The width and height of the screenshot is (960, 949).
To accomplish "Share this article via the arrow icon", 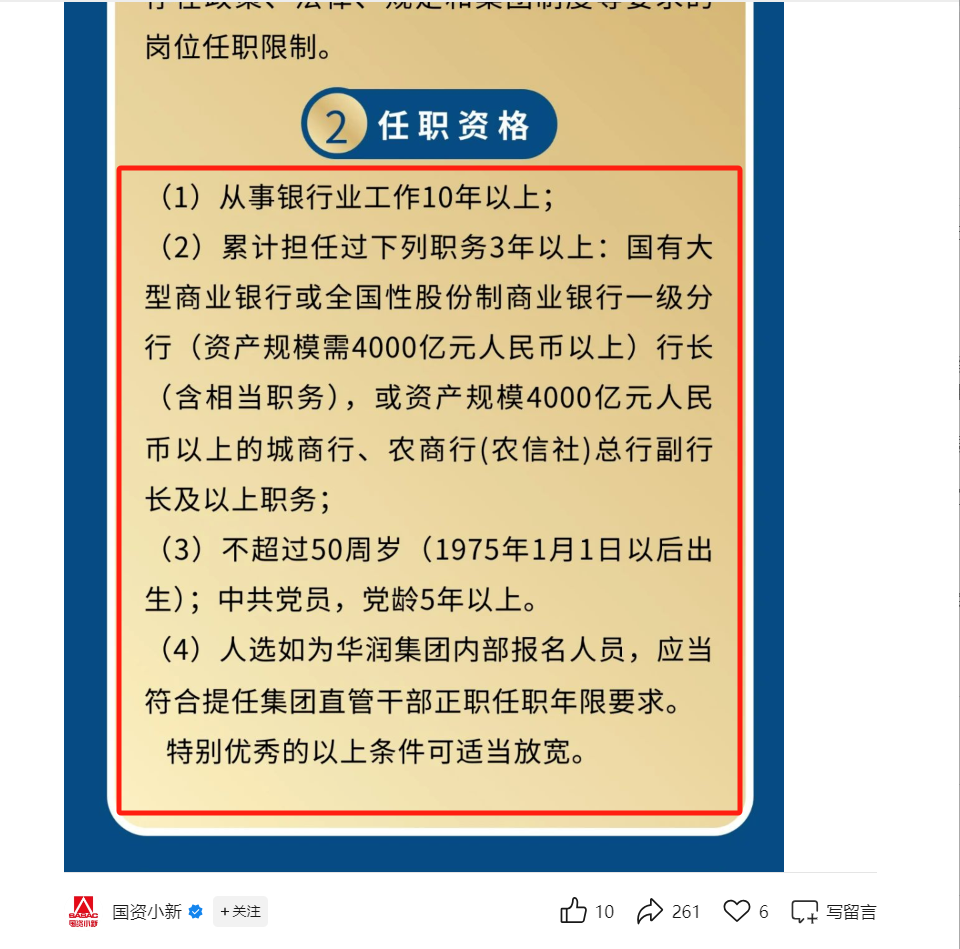I will pyautogui.click(x=650, y=911).
